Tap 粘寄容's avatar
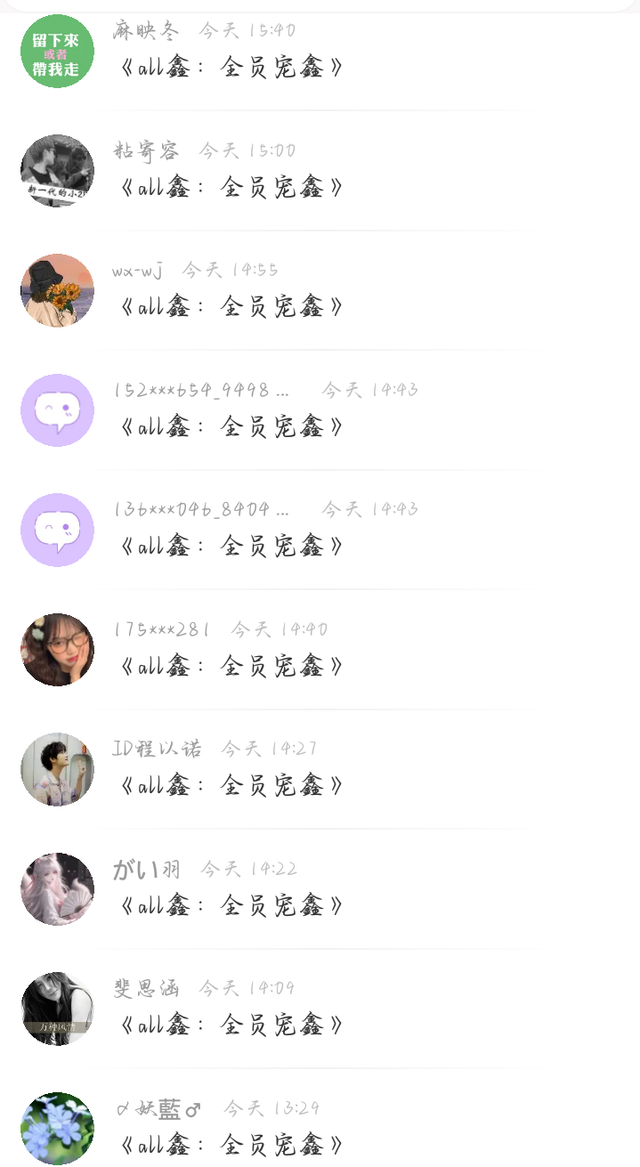 pos(57,171)
